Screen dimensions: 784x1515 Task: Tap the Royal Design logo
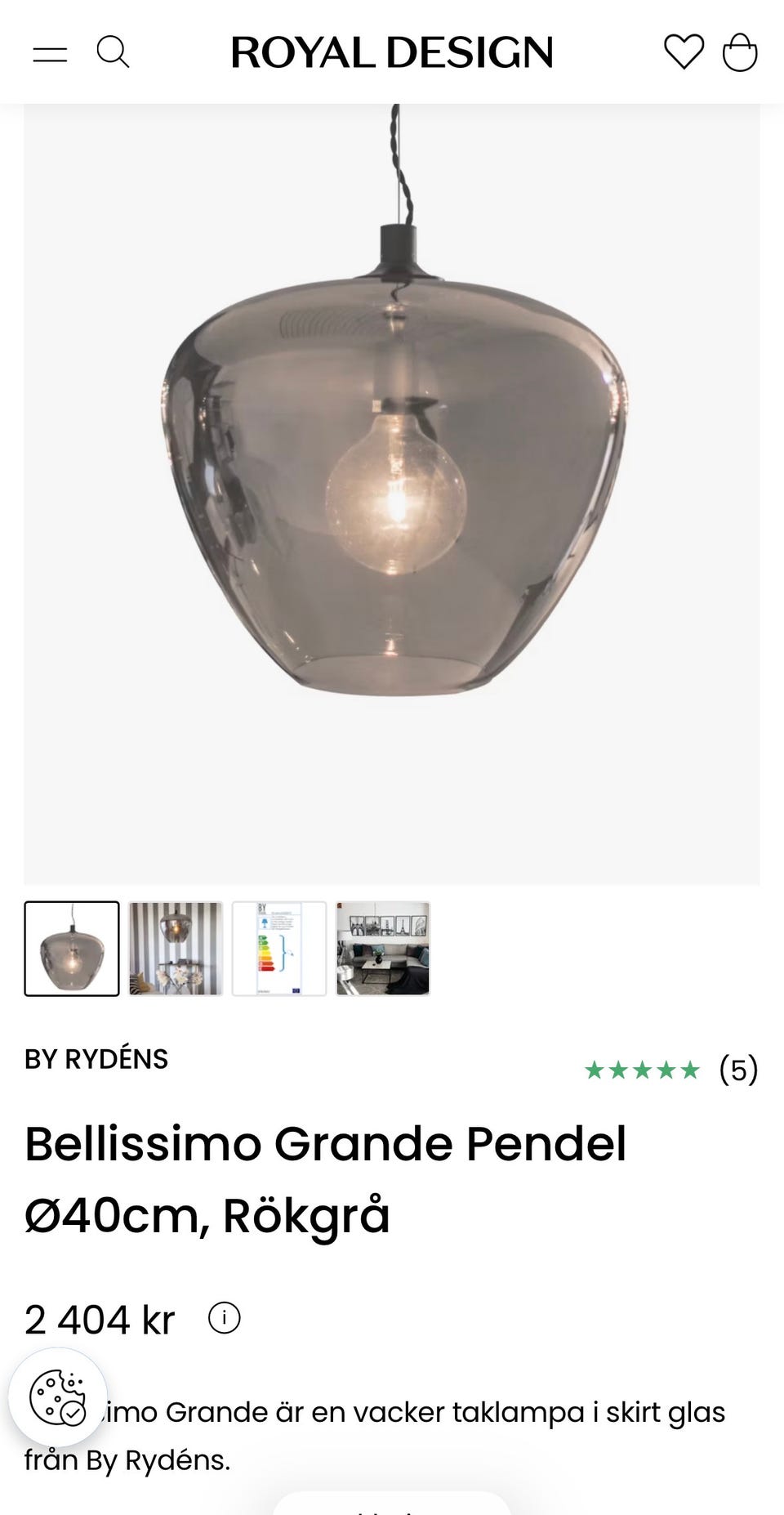pyautogui.click(x=392, y=52)
